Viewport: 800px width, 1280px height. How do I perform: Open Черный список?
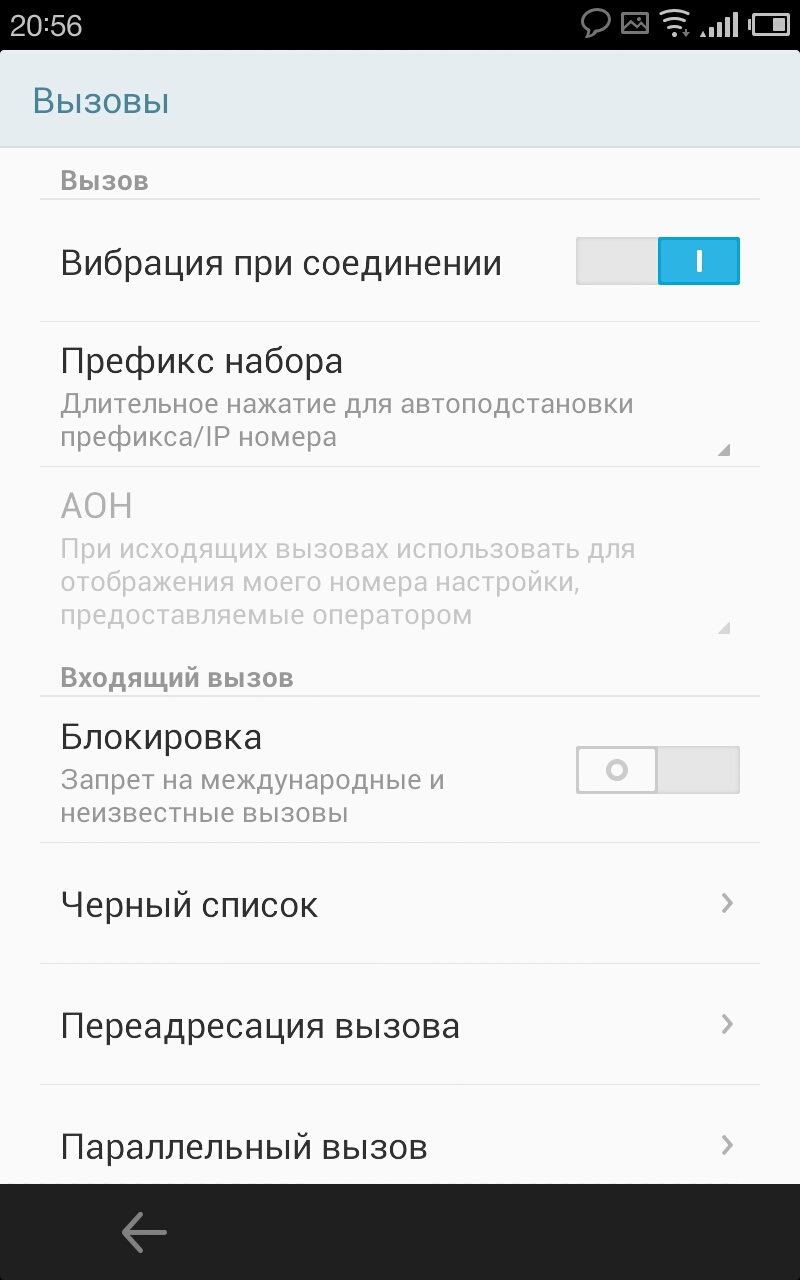398,904
